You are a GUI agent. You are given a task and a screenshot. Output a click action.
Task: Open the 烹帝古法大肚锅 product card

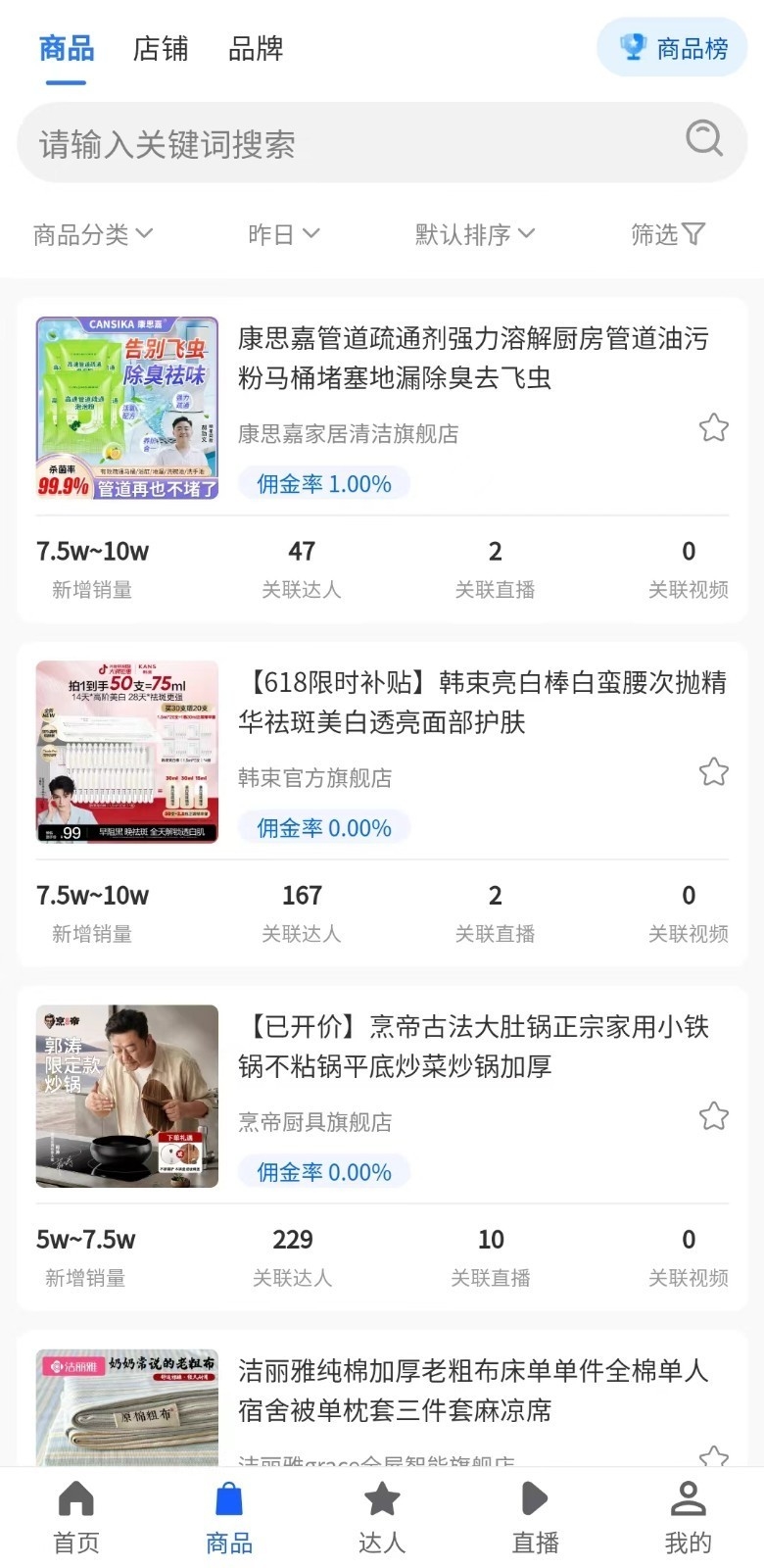coord(382,1148)
